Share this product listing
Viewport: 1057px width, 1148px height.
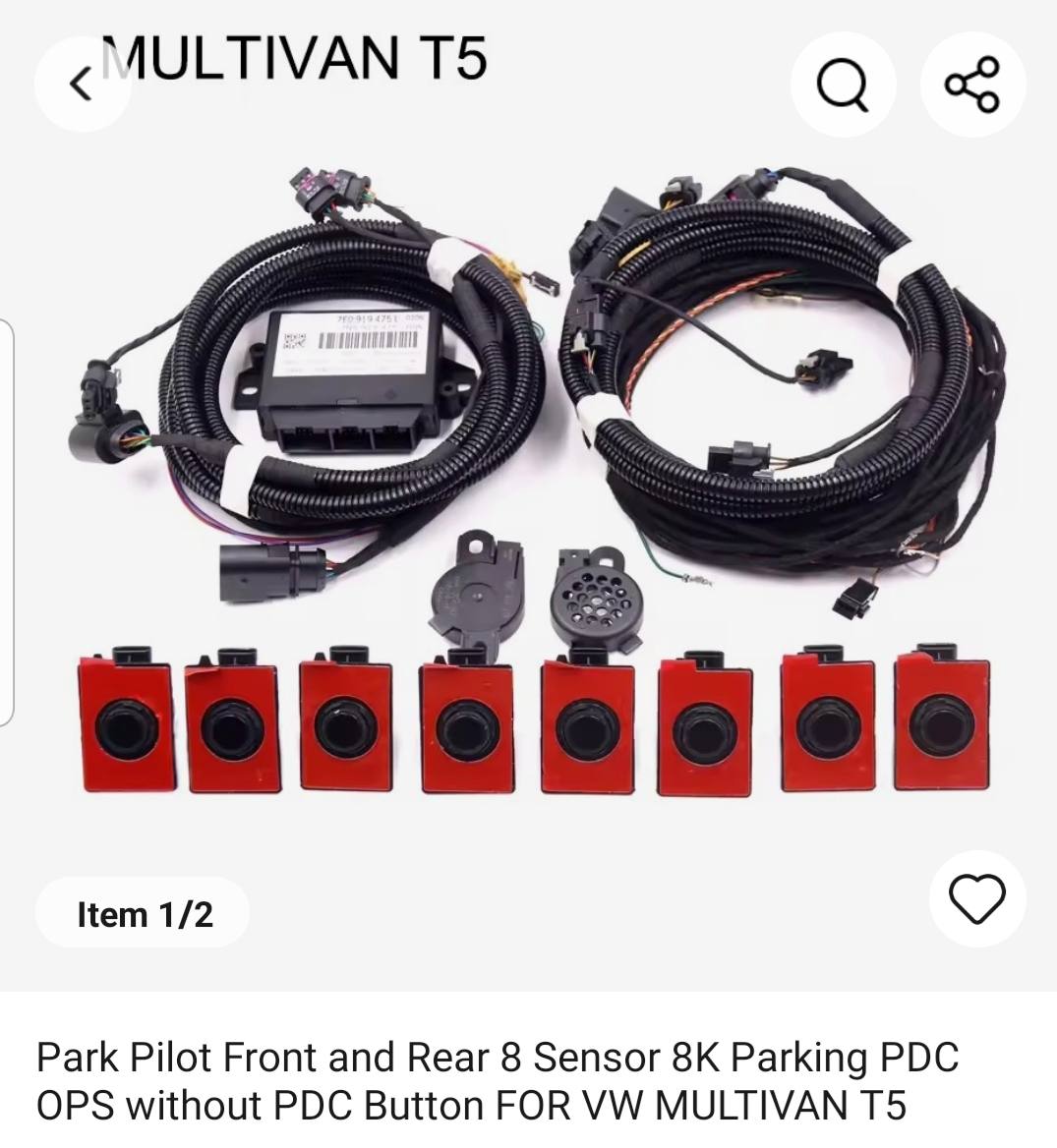pos(972,85)
